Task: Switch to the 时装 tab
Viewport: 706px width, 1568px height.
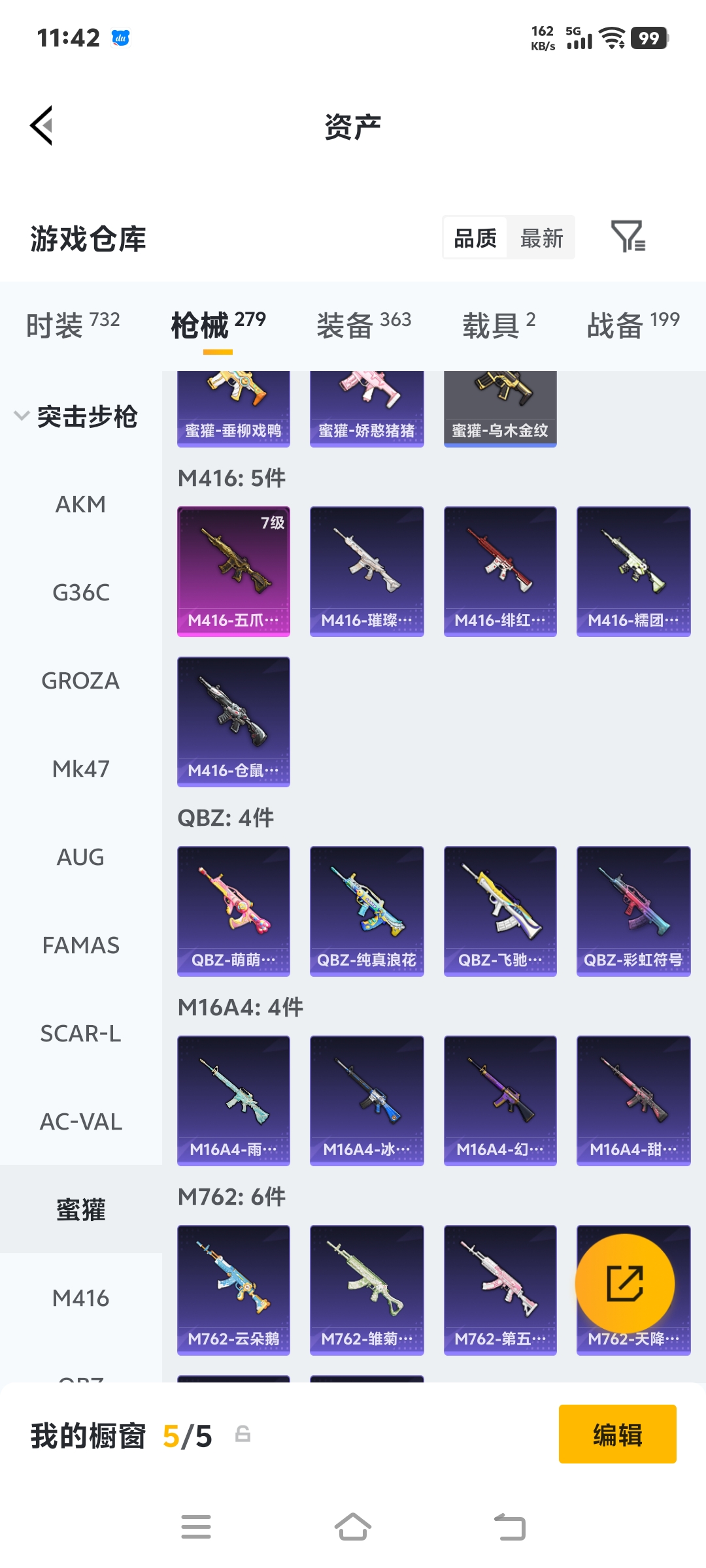Action: tap(73, 325)
